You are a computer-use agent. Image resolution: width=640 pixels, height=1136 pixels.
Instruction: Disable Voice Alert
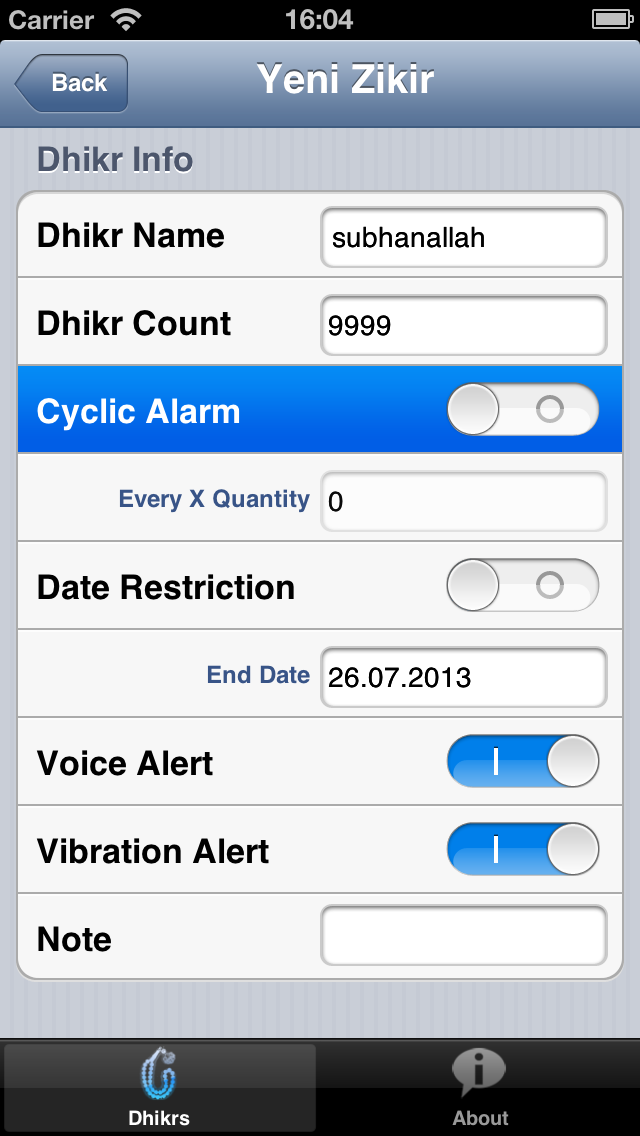coord(523,761)
